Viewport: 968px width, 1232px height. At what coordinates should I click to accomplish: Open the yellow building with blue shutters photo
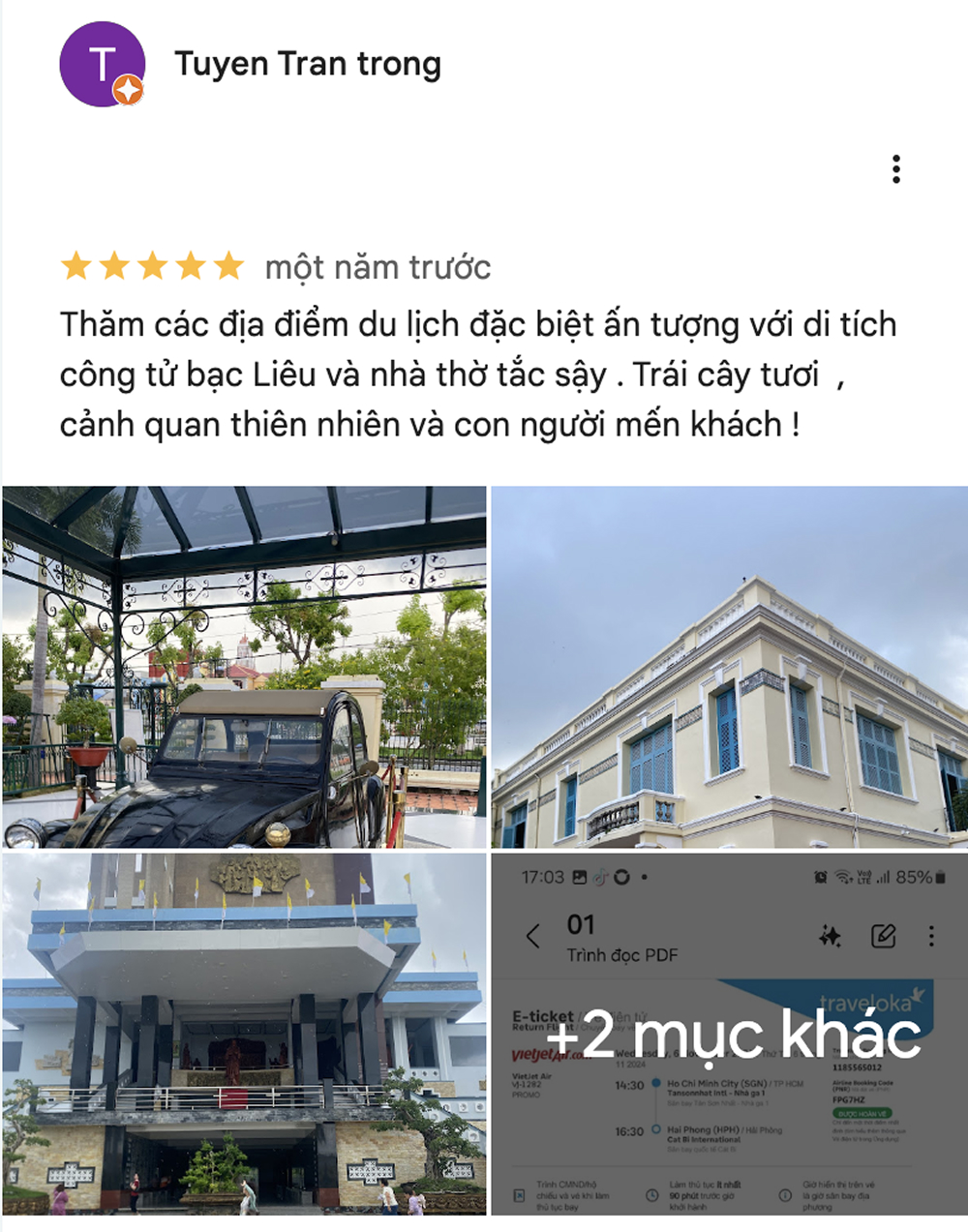point(729,667)
